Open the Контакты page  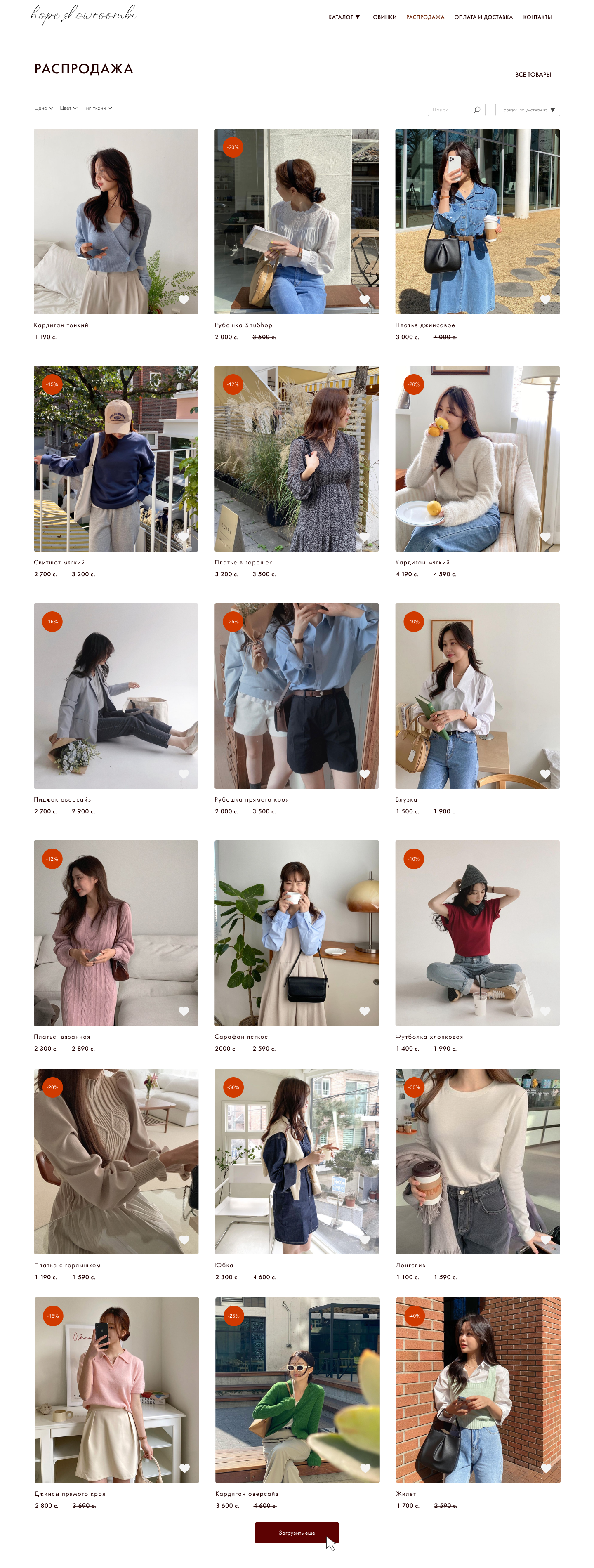(537, 17)
